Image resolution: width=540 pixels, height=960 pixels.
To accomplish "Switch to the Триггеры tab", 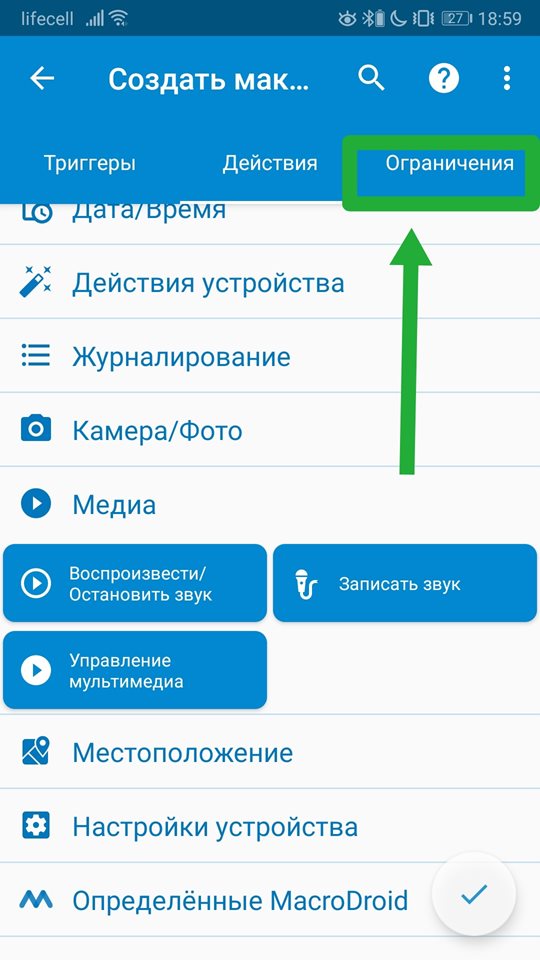I will [89, 163].
